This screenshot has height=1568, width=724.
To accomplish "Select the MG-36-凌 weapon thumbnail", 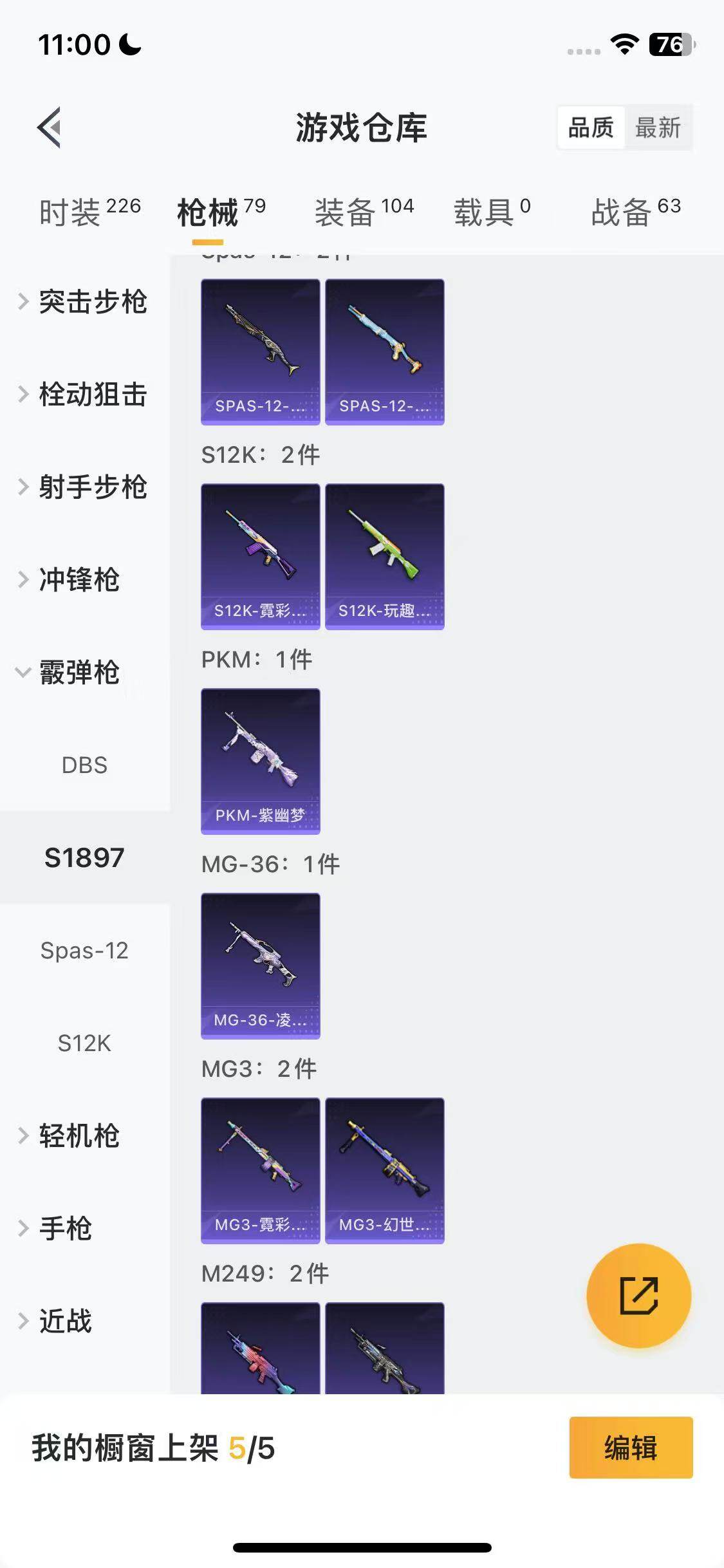I will point(259,966).
